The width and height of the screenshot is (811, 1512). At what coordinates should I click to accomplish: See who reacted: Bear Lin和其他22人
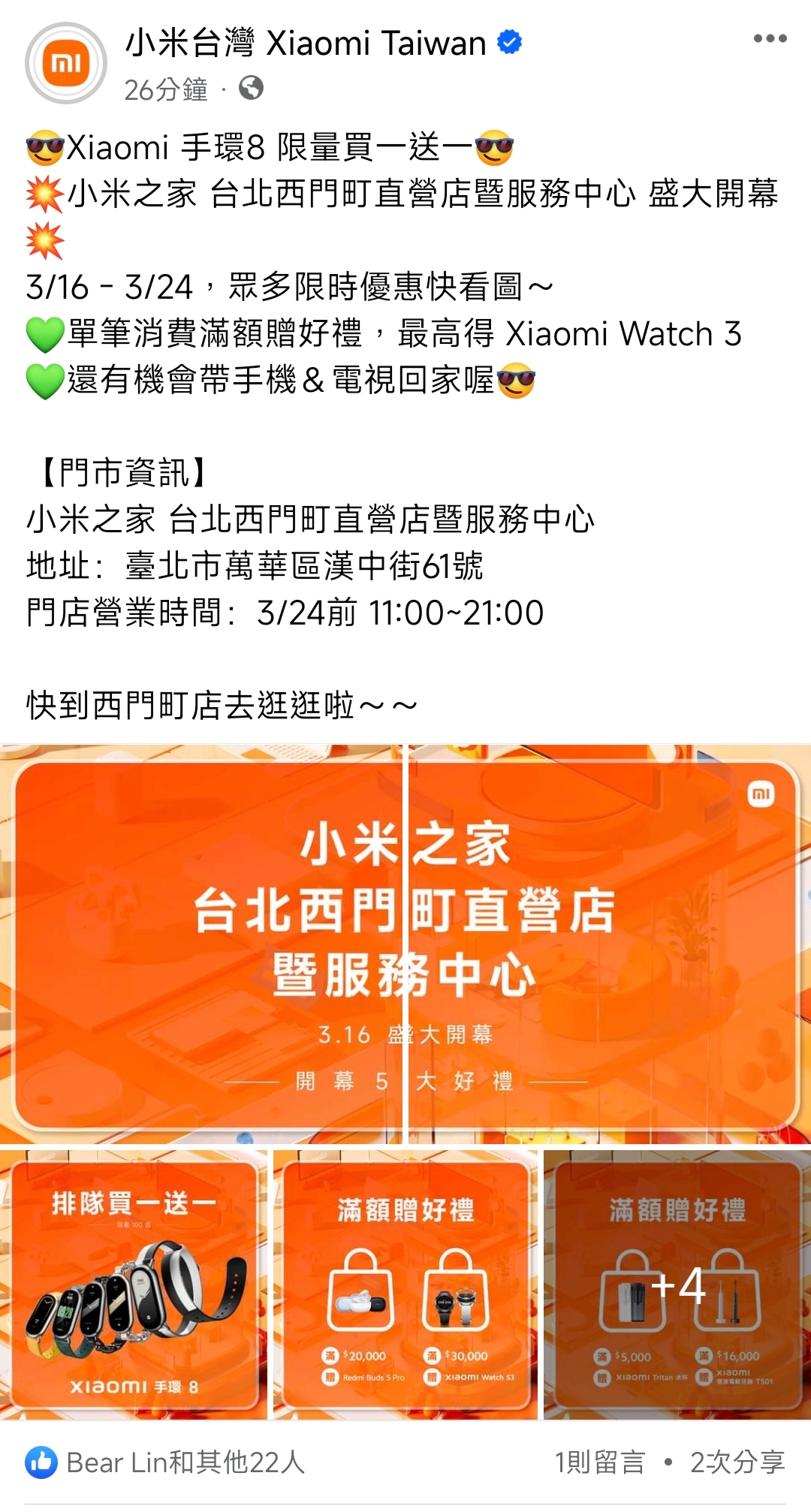coord(165,1462)
